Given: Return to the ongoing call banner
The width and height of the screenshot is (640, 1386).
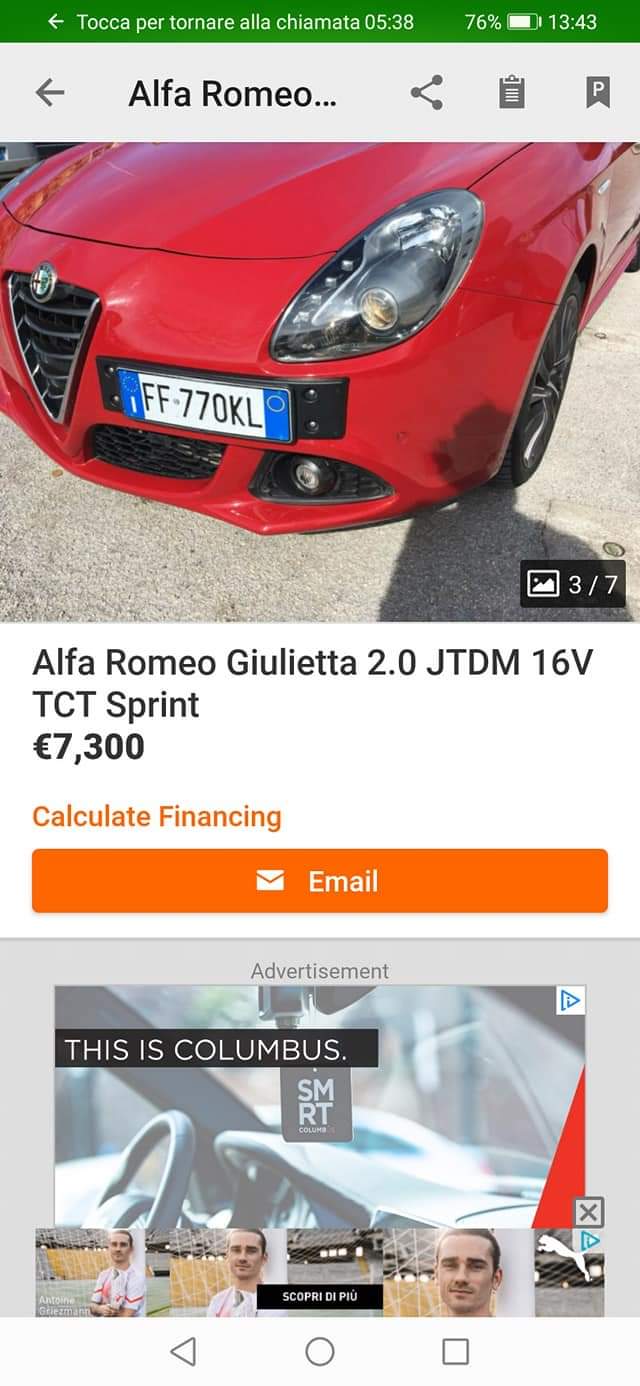Looking at the screenshot, I should click(x=230, y=21).
